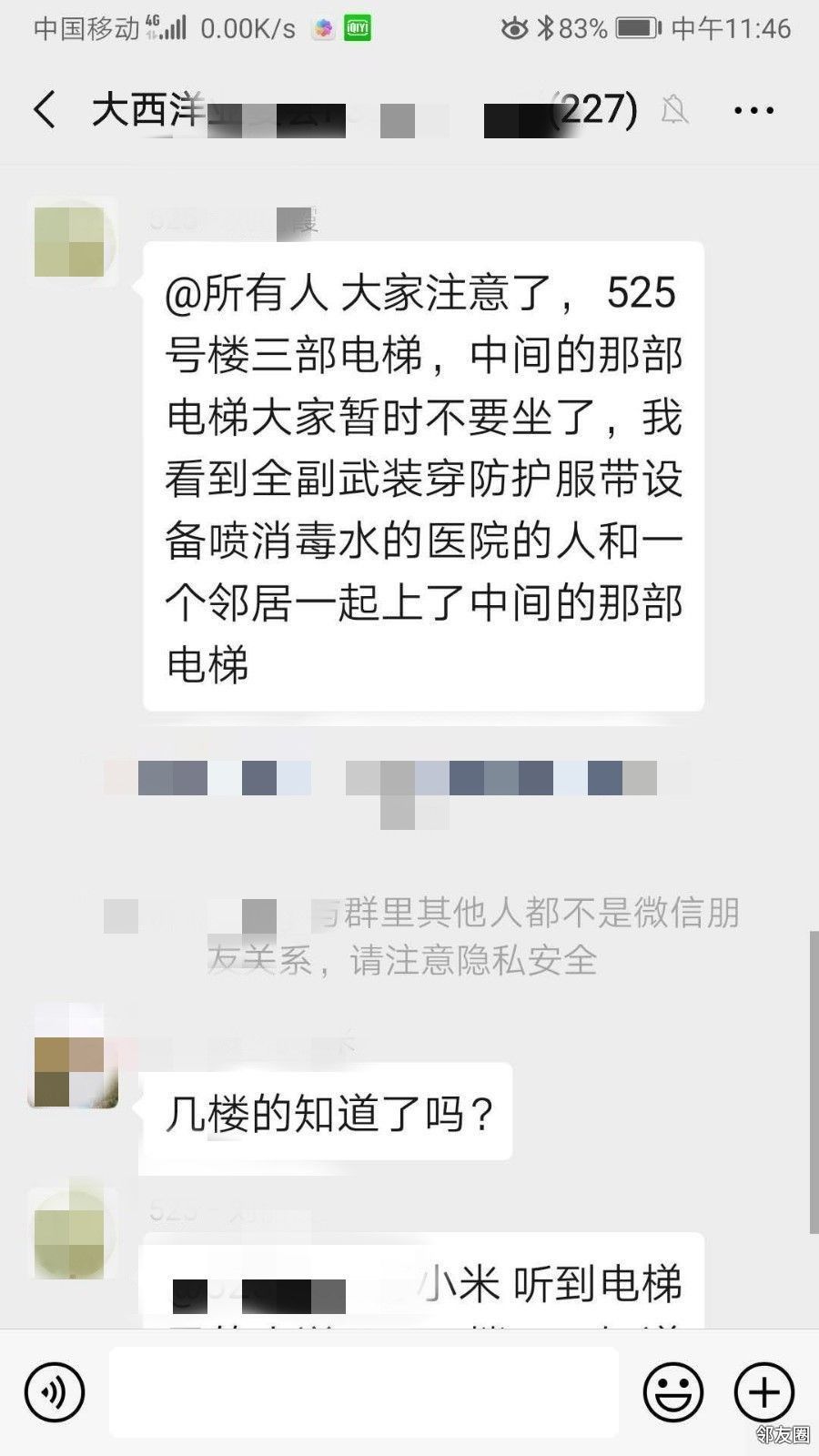This screenshot has height=1456, width=819.
Task: Open the emoji sticker panel
Action: coord(673,1391)
